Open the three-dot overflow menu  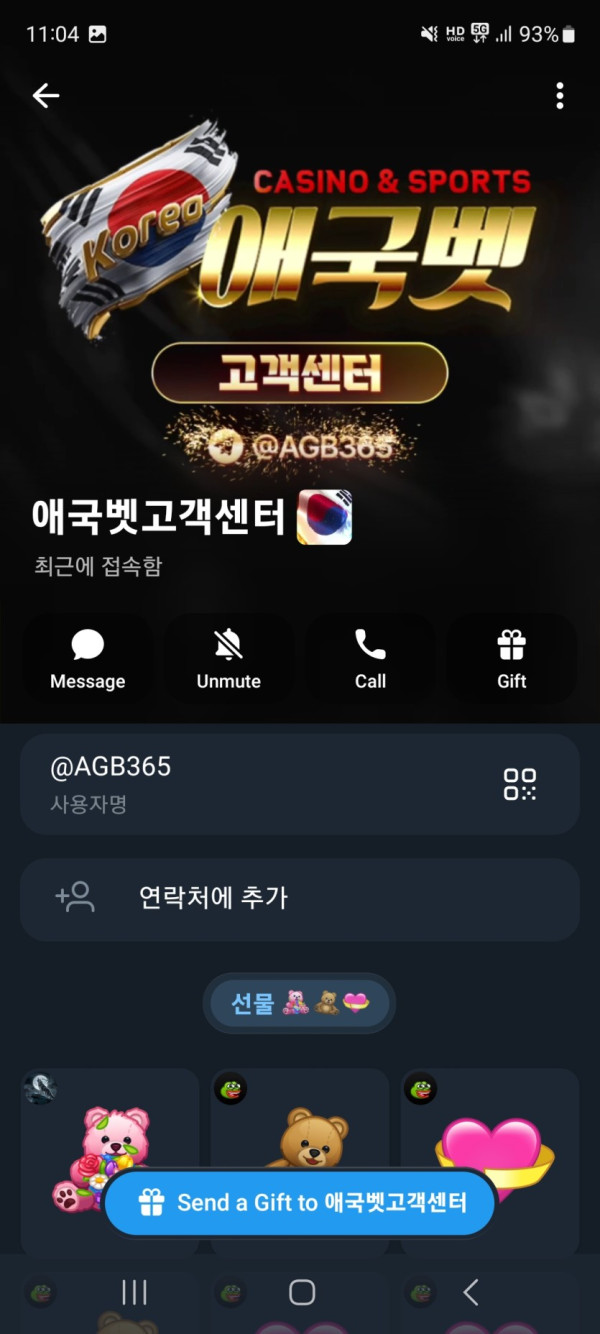559,96
